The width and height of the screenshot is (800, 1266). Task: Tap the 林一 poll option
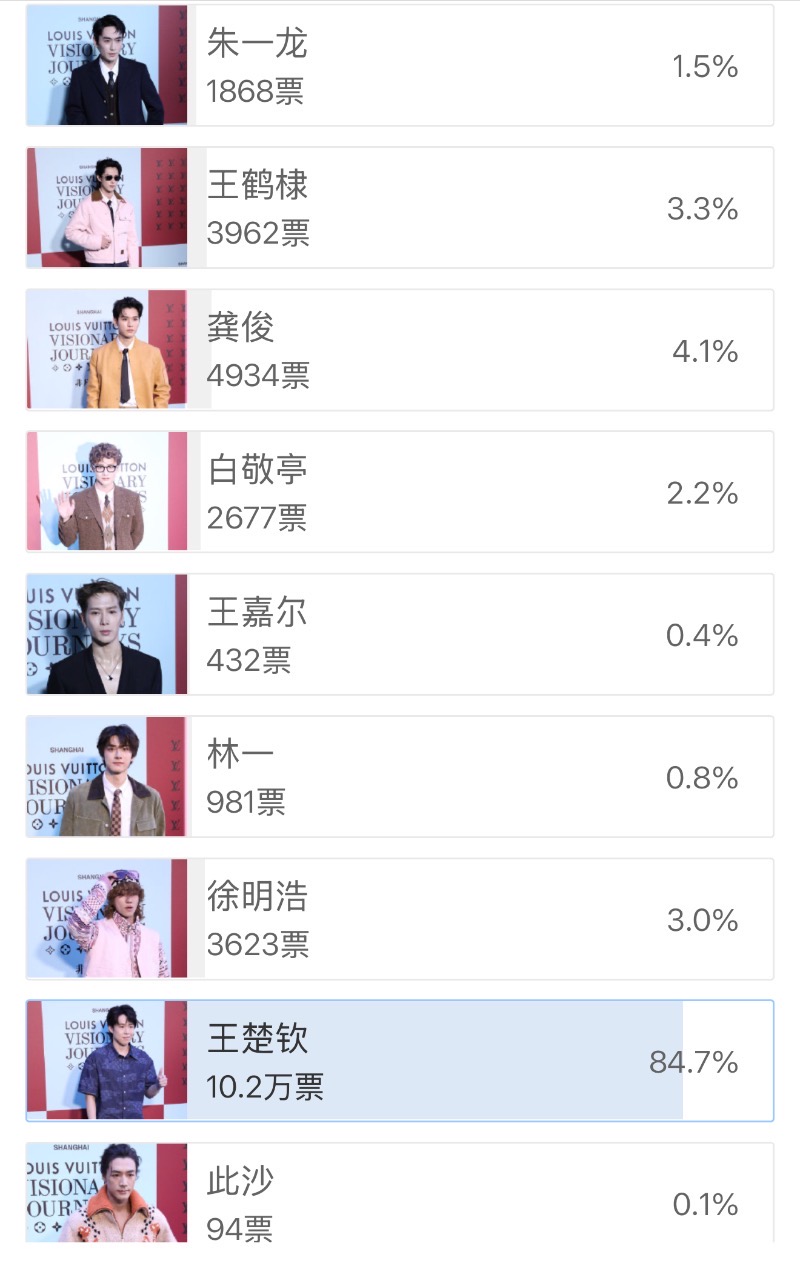coord(400,777)
